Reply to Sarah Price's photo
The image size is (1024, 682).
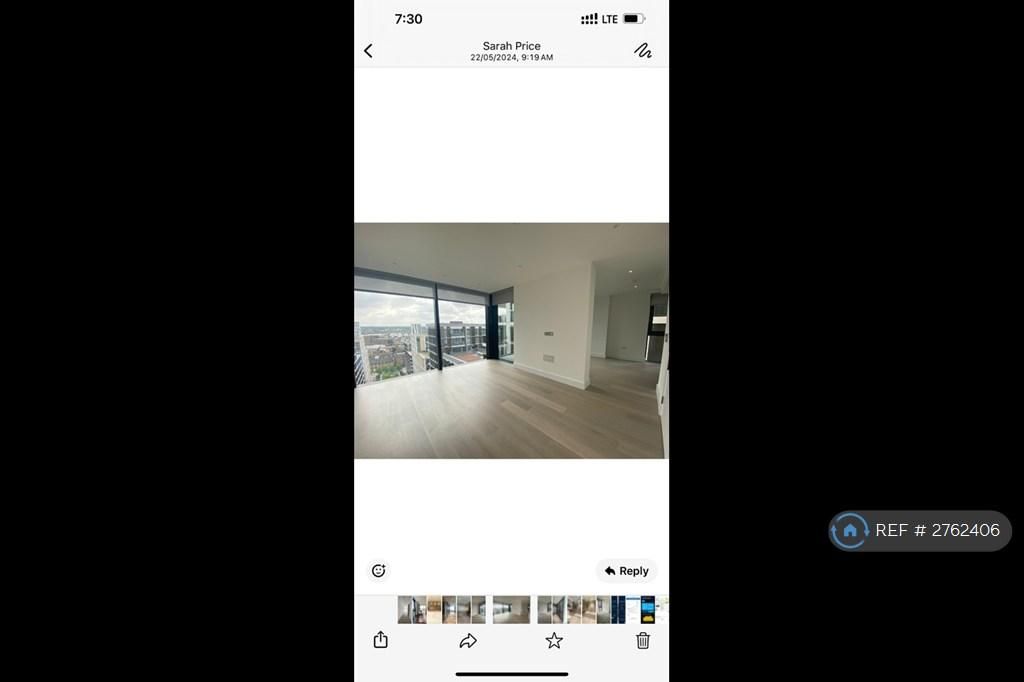(x=626, y=571)
